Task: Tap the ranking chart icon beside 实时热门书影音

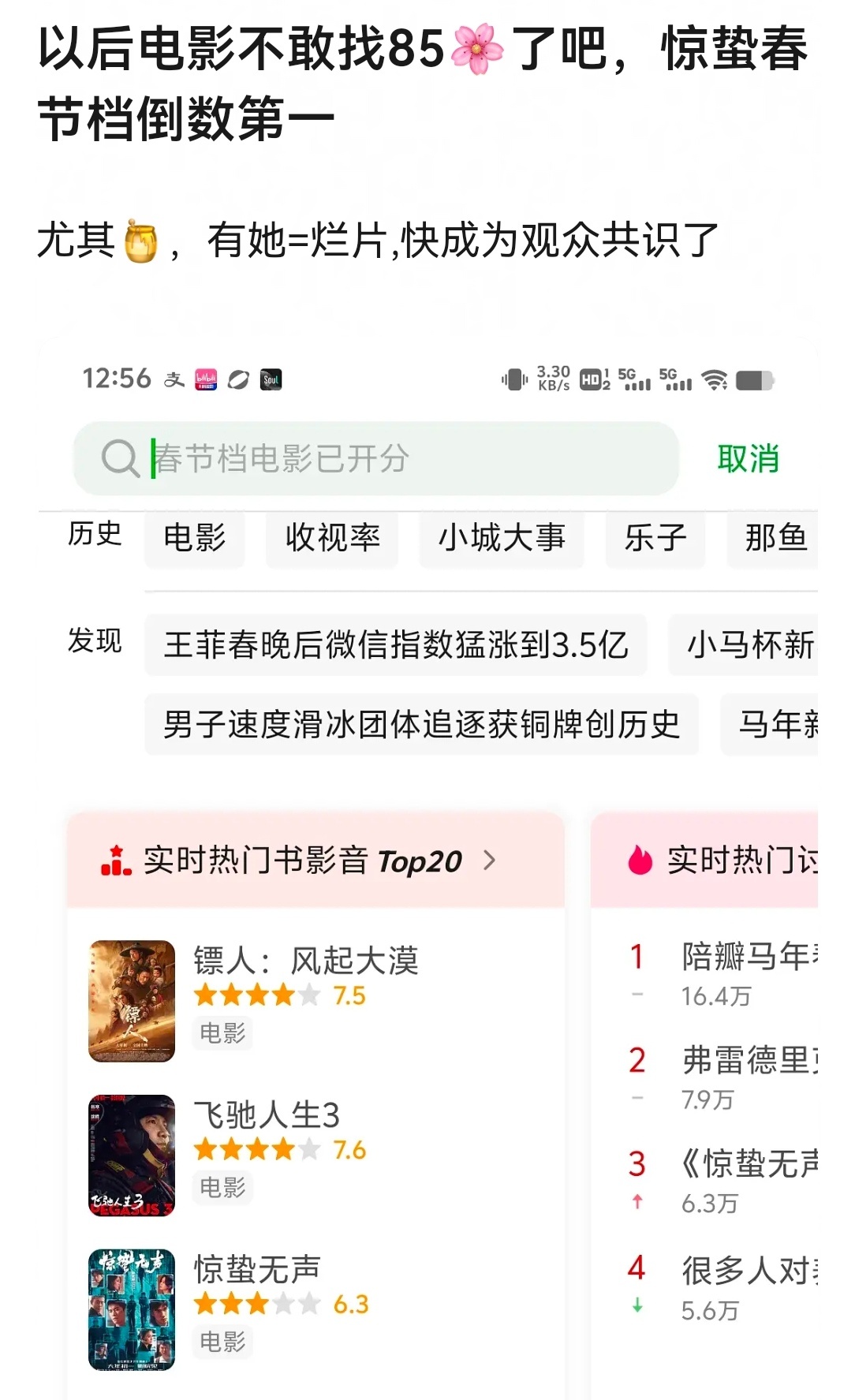Action: [x=116, y=861]
